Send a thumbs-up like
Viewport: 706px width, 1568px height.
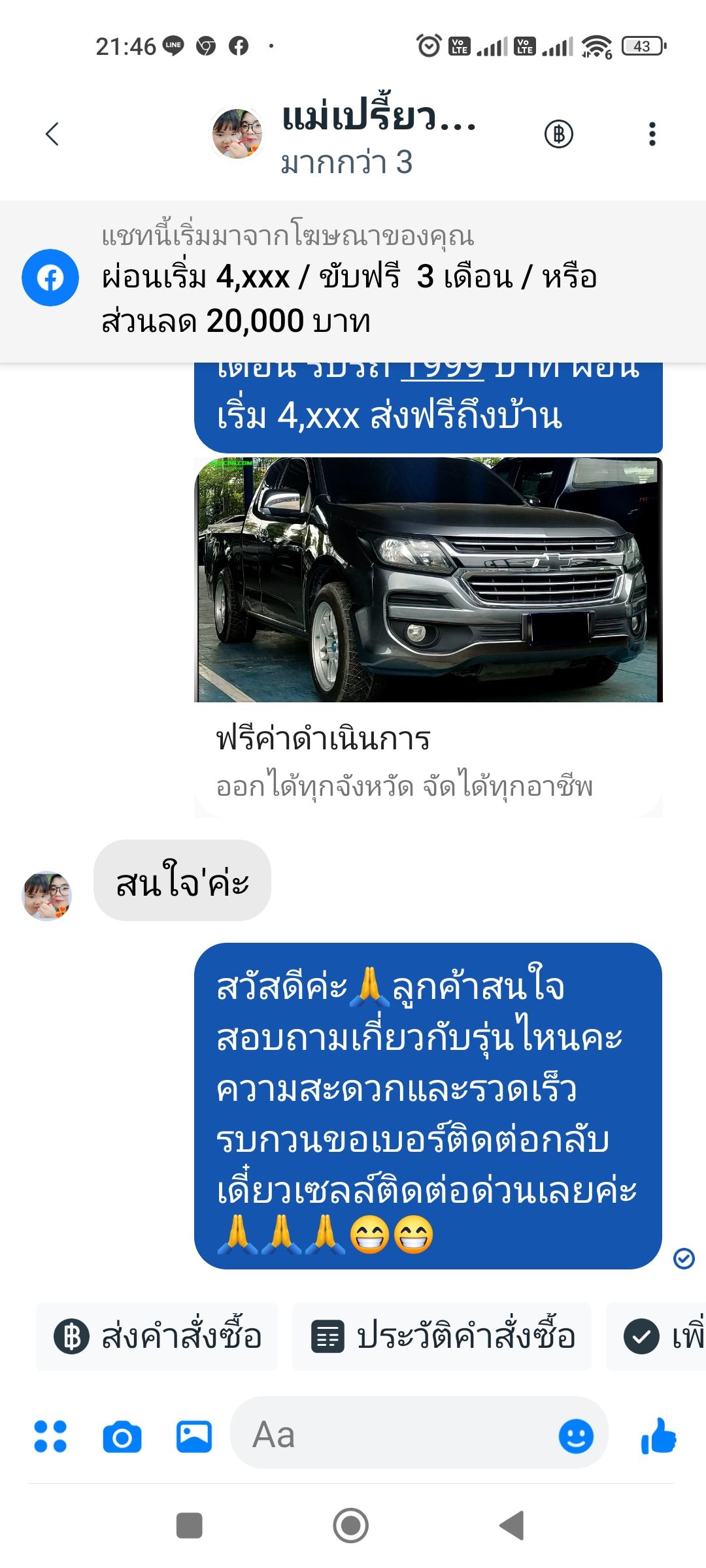click(x=658, y=1436)
